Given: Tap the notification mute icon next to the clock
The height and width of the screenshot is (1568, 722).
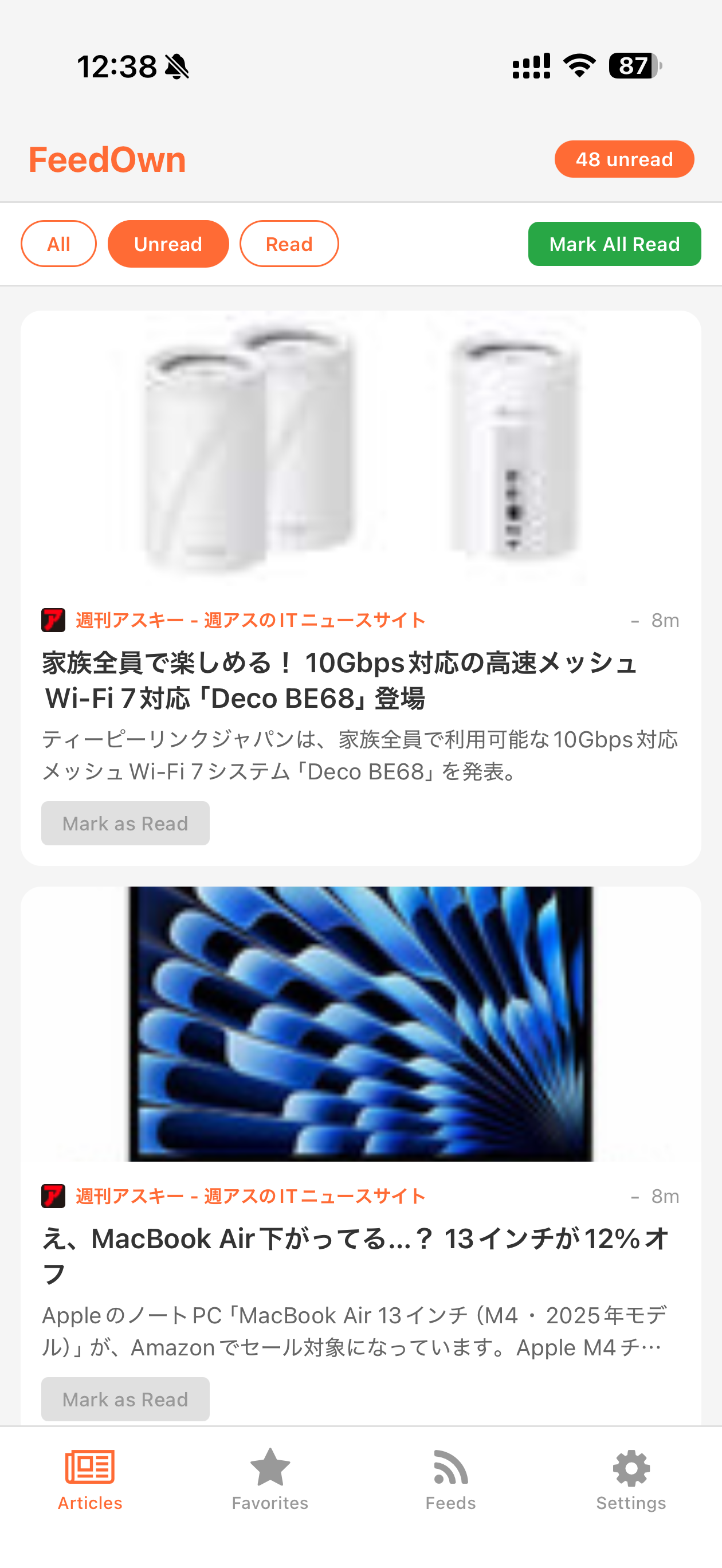Looking at the screenshot, I should click(177, 67).
